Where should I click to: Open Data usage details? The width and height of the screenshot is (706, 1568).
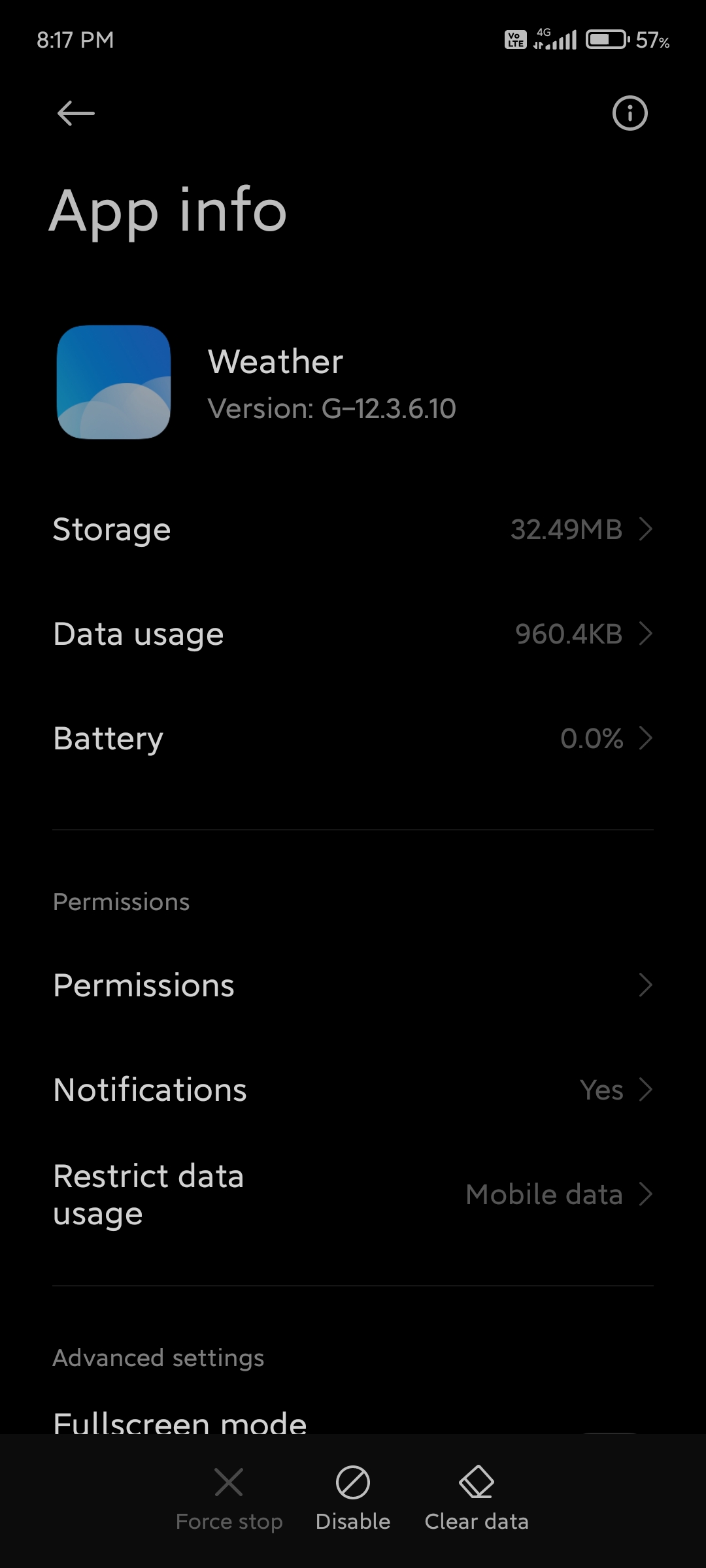(x=353, y=634)
